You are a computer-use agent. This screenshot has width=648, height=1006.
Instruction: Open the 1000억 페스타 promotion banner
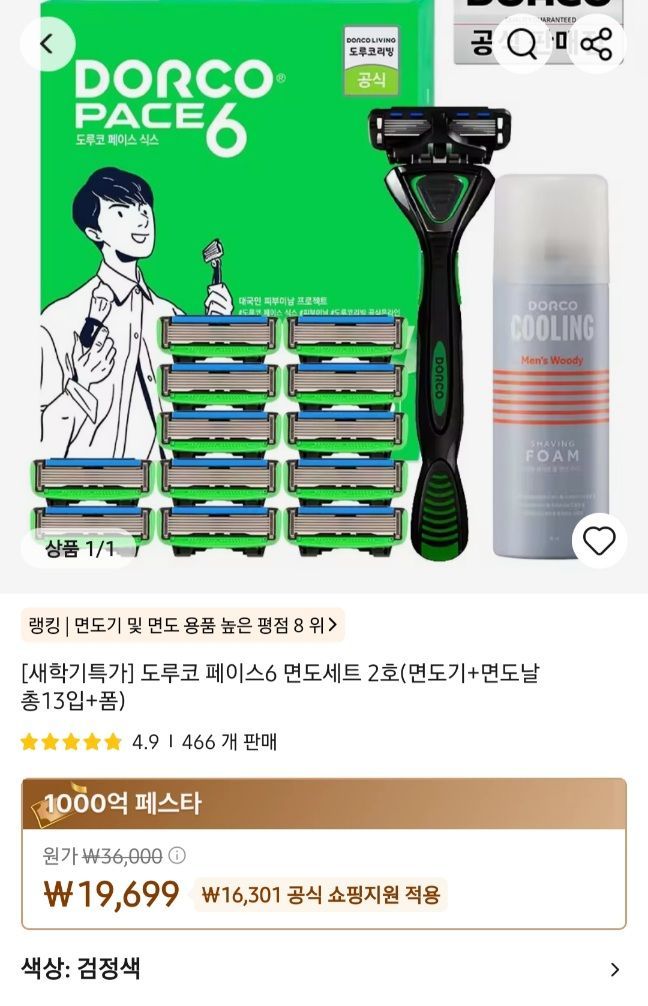click(x=323, y=804)
